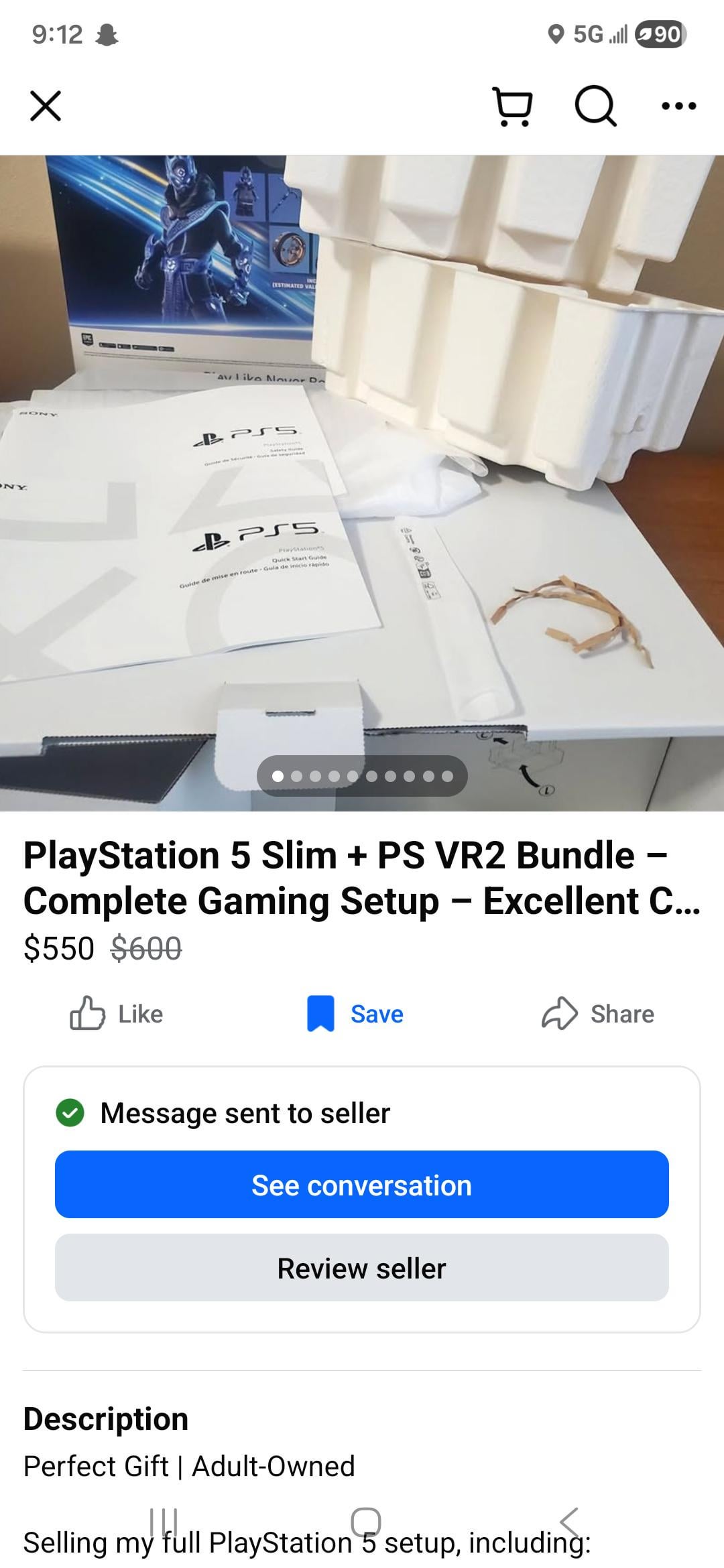Screen dimensions: 724x1568
Task: Toggle Save on this listing
Action: [x=355, y=1014]
